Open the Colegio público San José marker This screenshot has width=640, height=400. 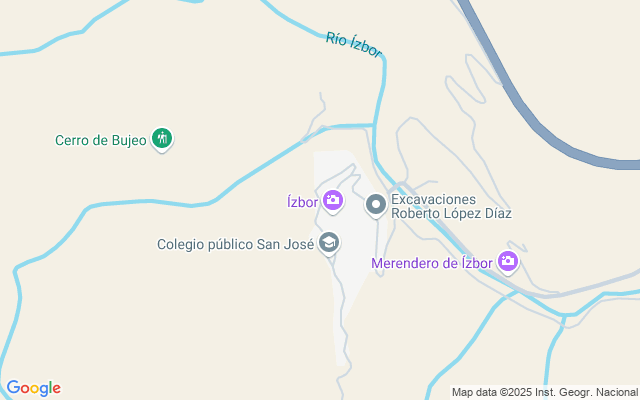(328, 243)
